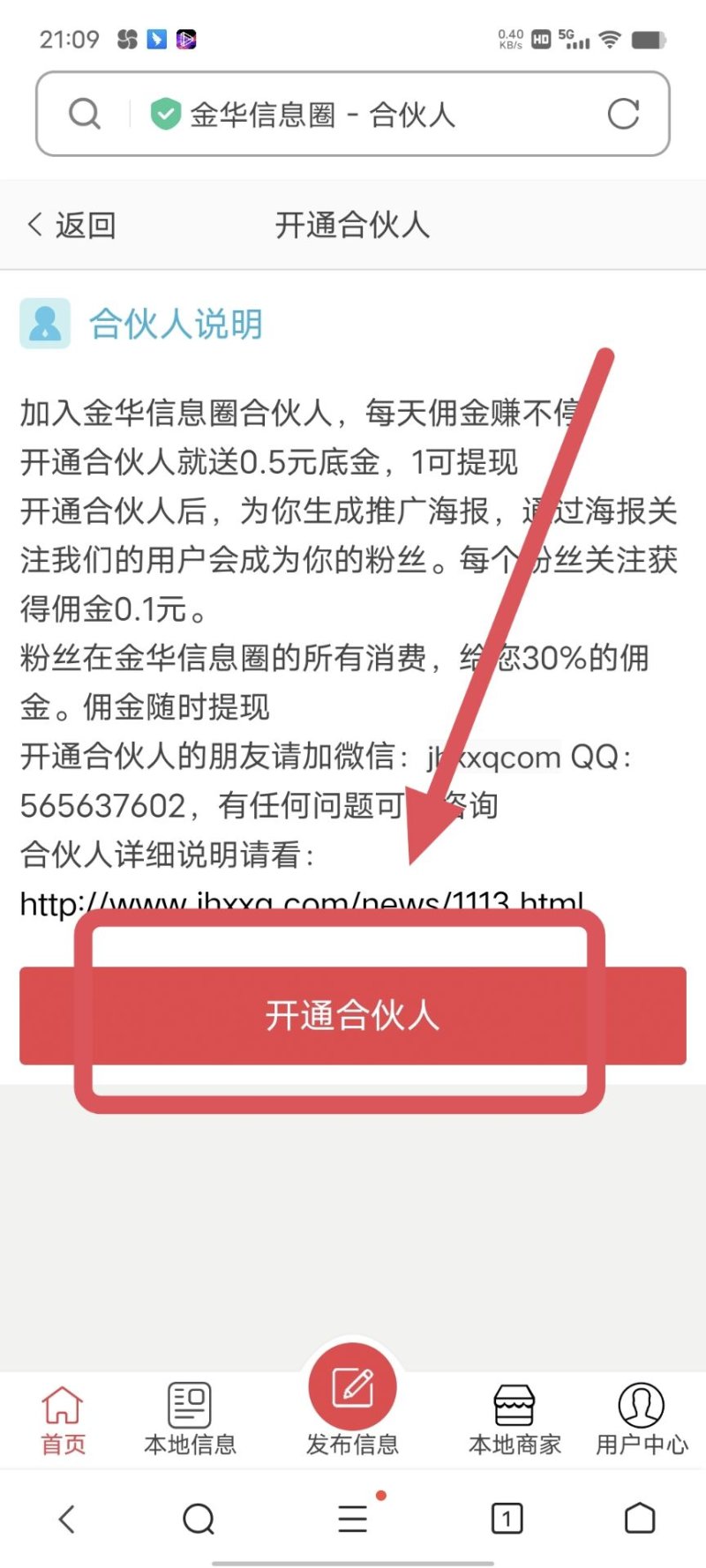Image resolution: width=706 pixels, height=1568 pixels.
Task: Open the 用户中心 tab
Action: [x=641, y=1418]
